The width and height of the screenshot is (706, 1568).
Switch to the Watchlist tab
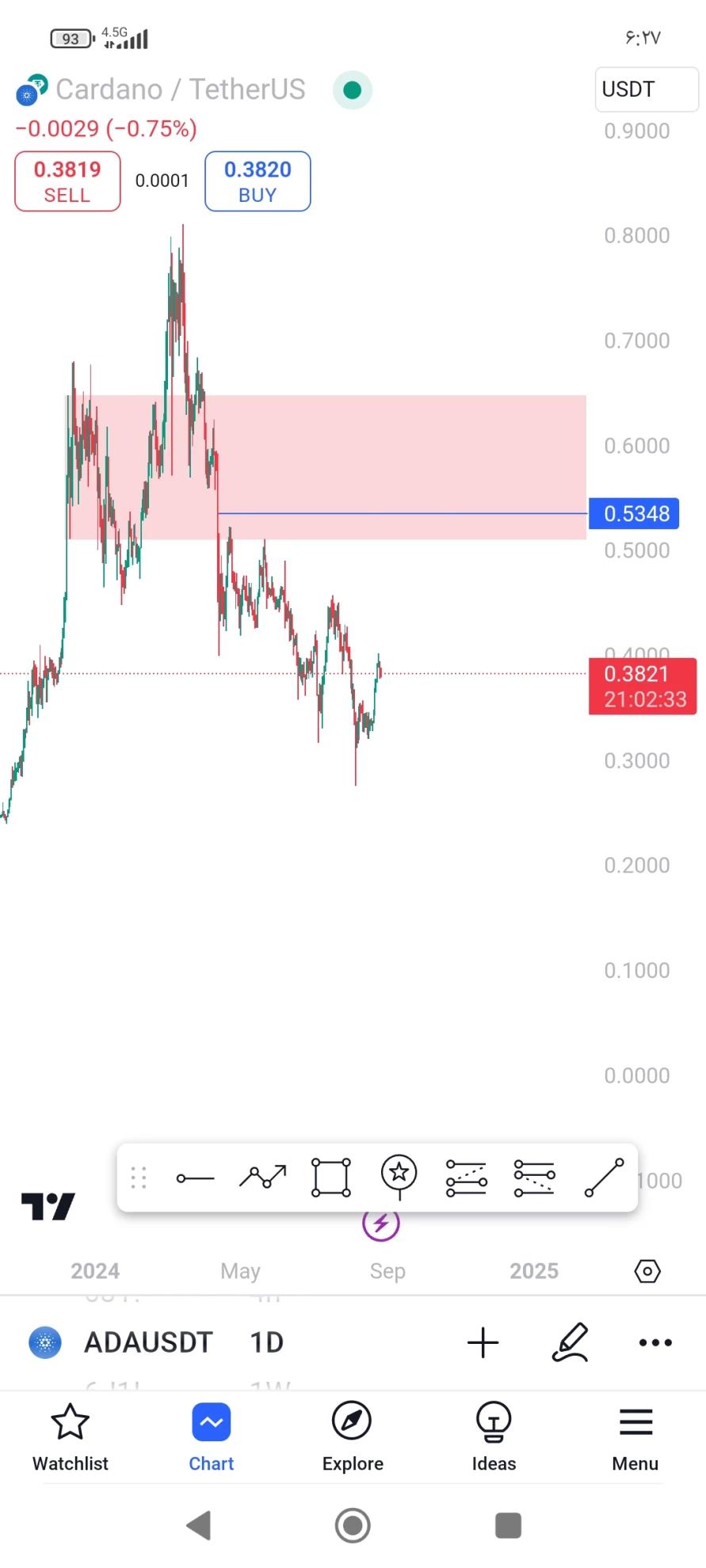click(71, 1437)
